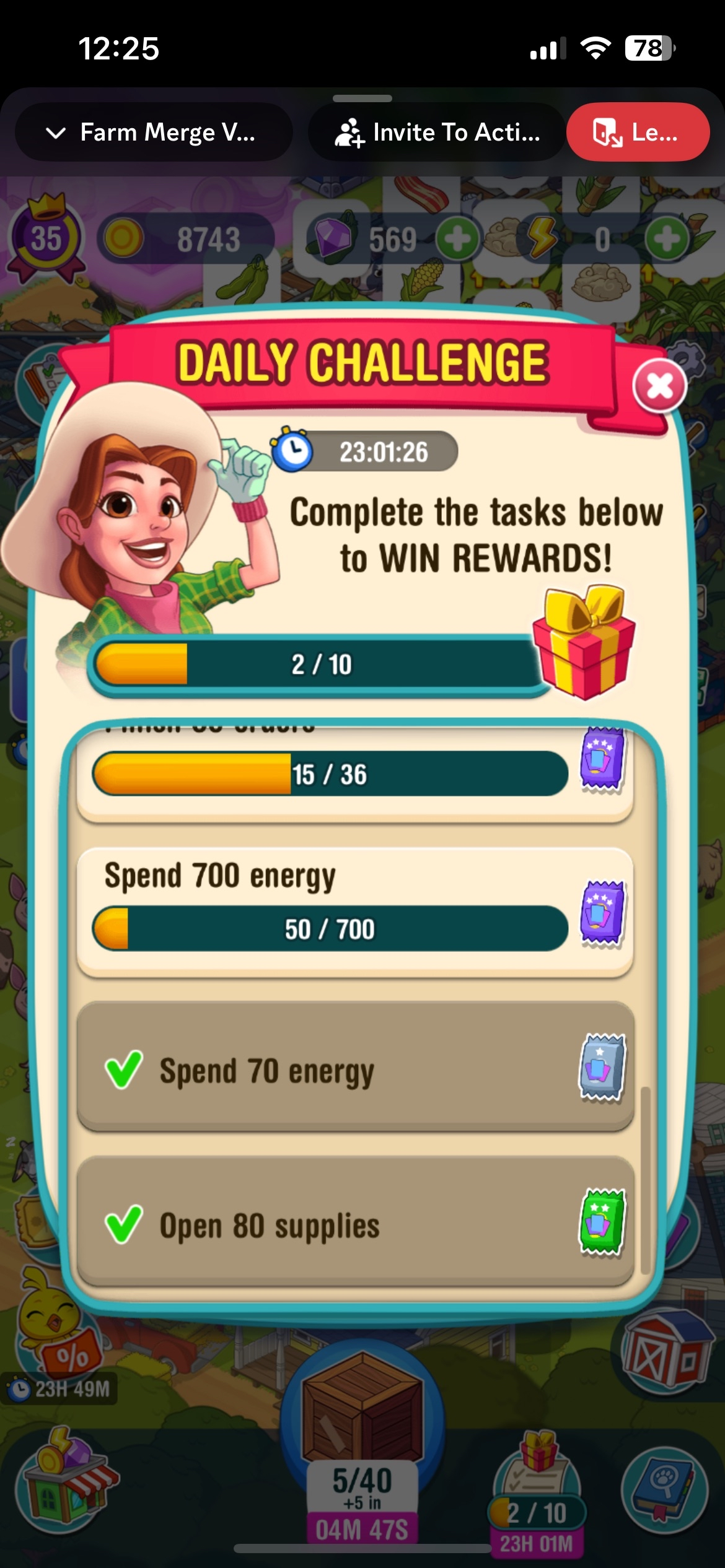Tap card pack reward for Spend 70 energy
The height and width of the screenshot is (1568, 725).
[601, 1066]
